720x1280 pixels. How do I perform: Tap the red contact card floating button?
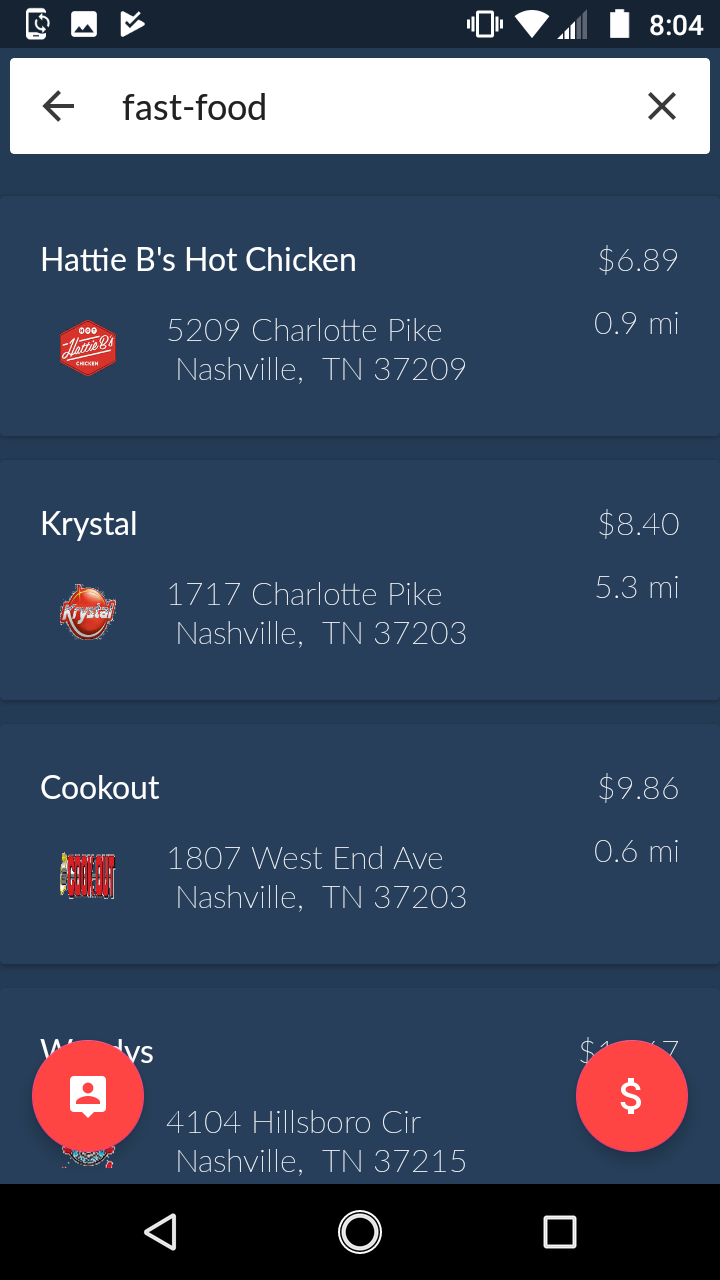(x=88, y=1096)
